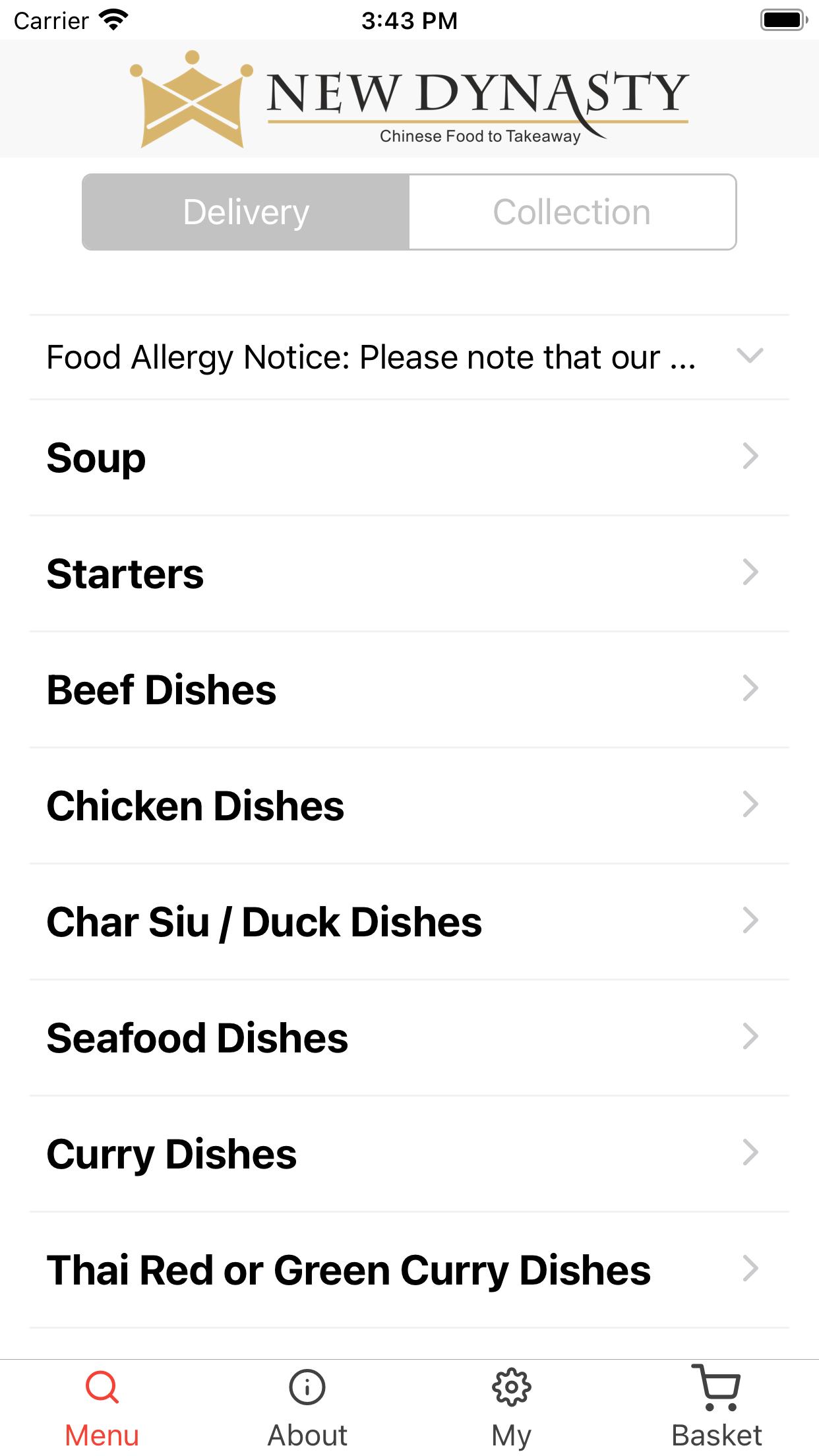The image size is (819, 1456).
Task: Open the Starters category
Action: pyautogui.click(x=409, y=574)
